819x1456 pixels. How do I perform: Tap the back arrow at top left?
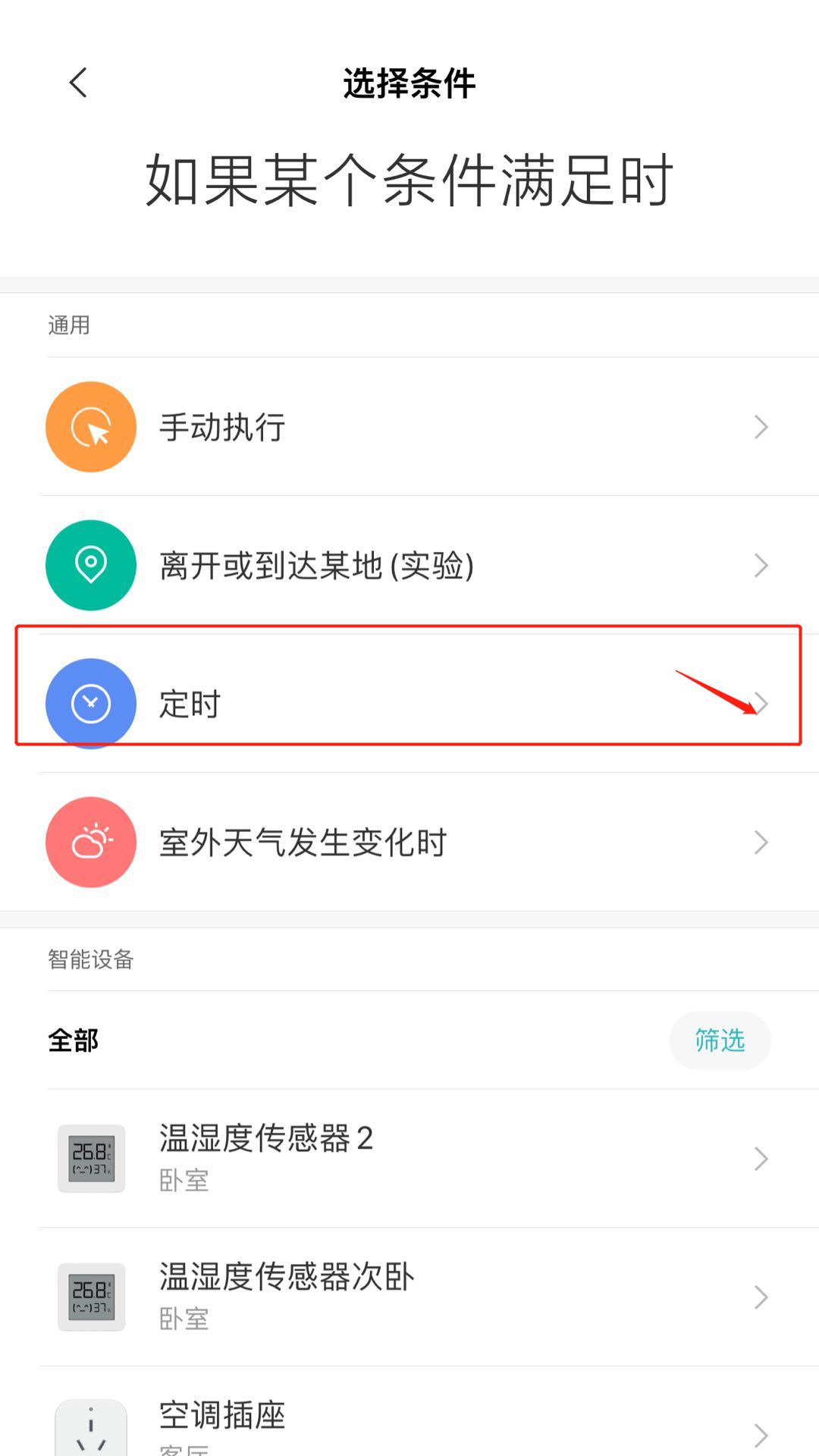click(x=77, y=83)
